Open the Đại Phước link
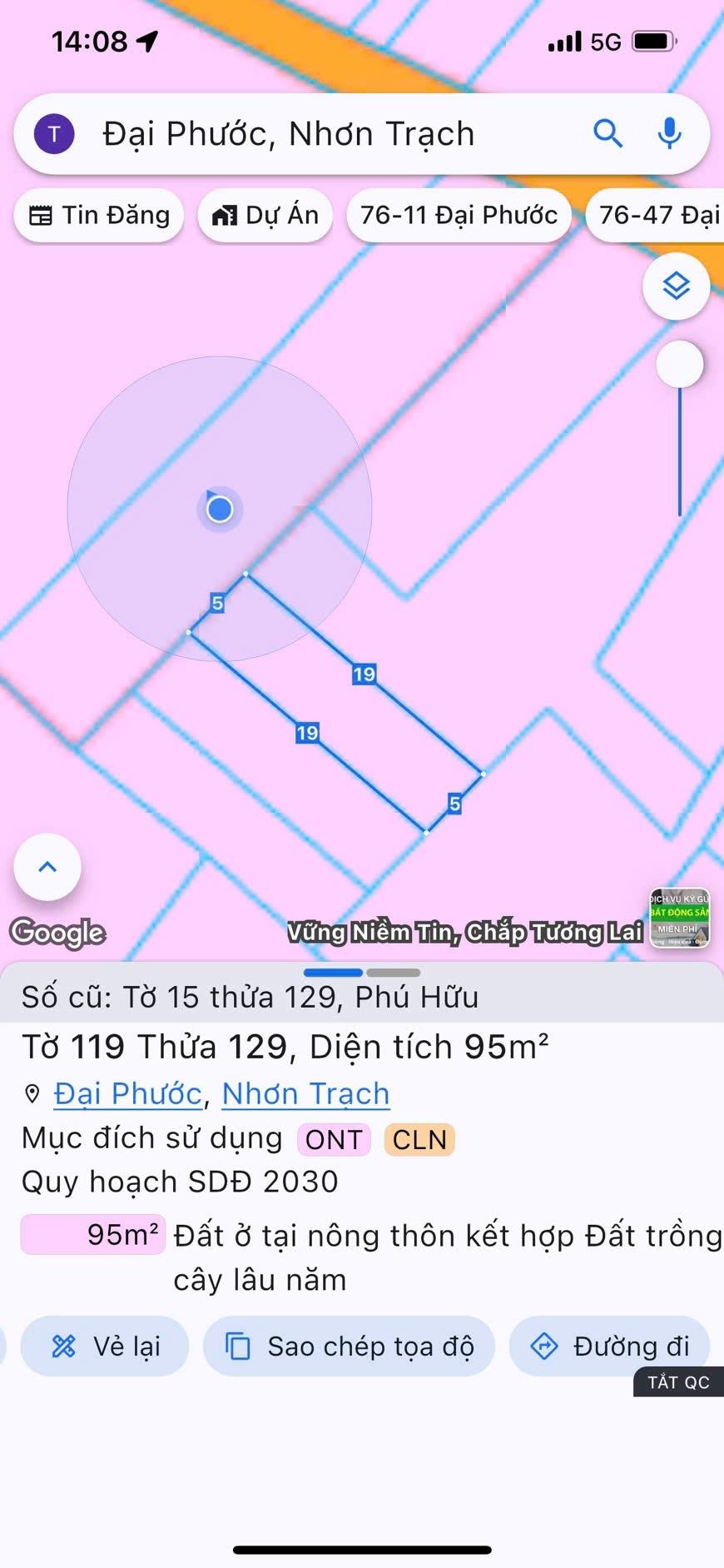Screen dimensions: 724x1568 pyautogui.click(x=128, y=1093)
